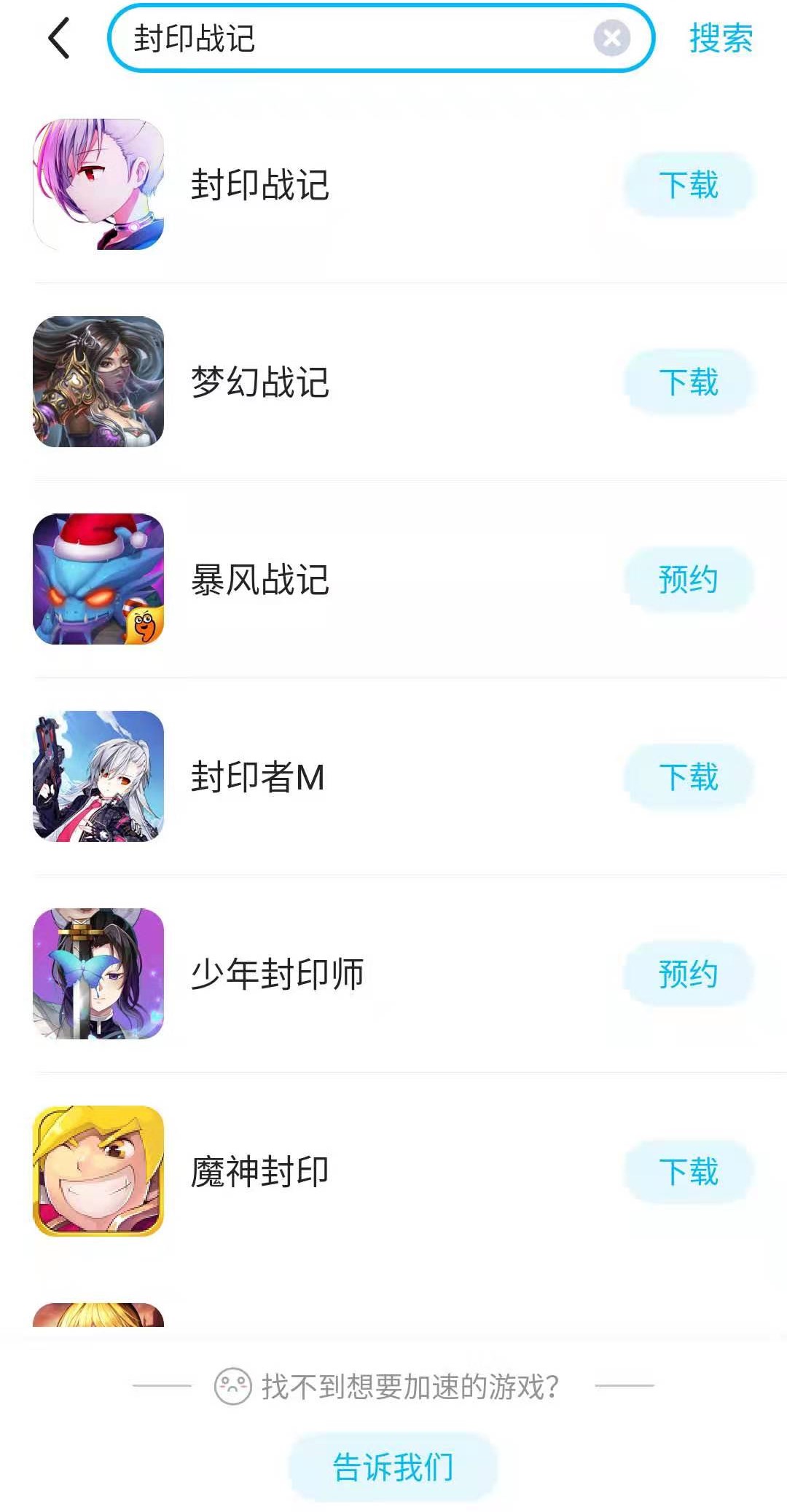The width and height of the screenshot is (787, 1512).
Task: Download 梦幻战记
Action: click(689, 382)
